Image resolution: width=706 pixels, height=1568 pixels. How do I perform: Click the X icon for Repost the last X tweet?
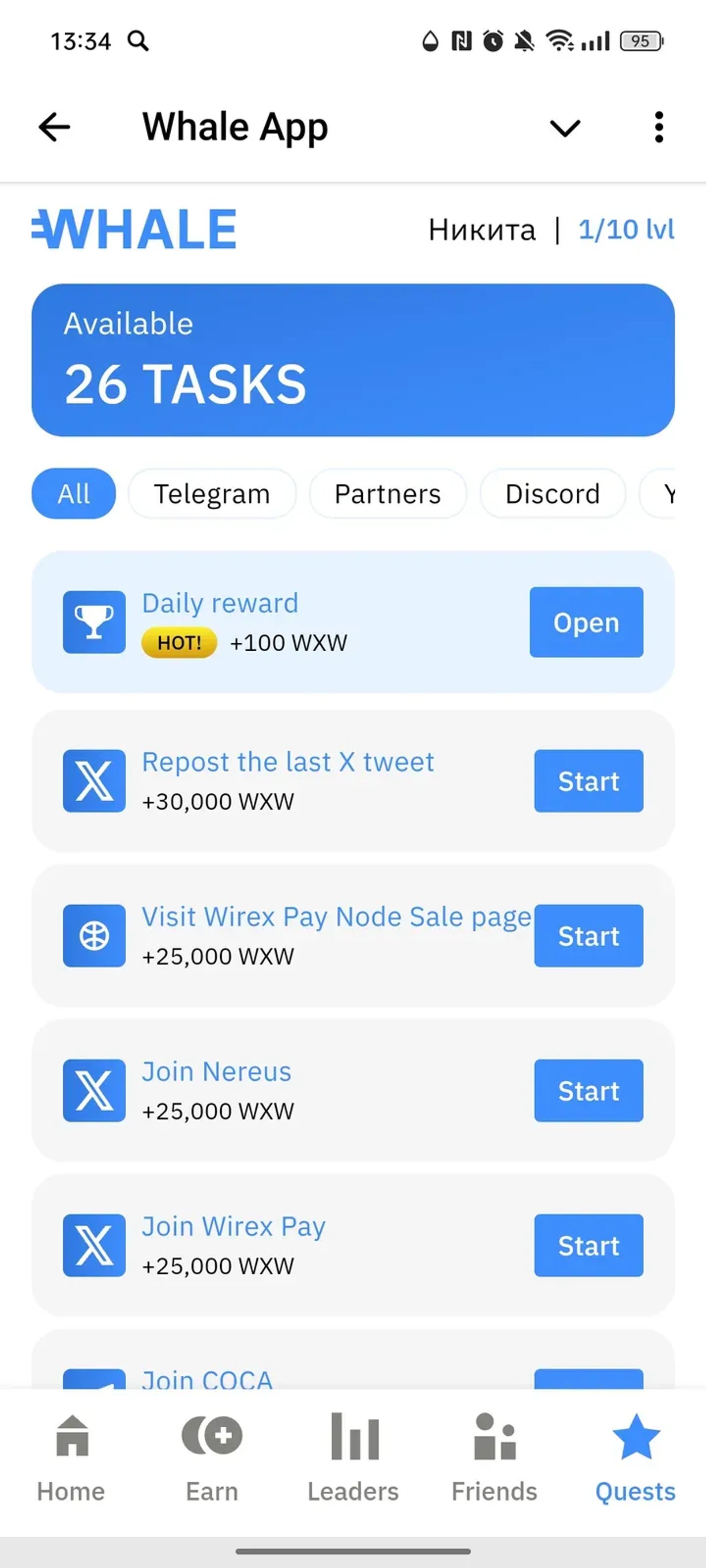[x=94, y=781]
